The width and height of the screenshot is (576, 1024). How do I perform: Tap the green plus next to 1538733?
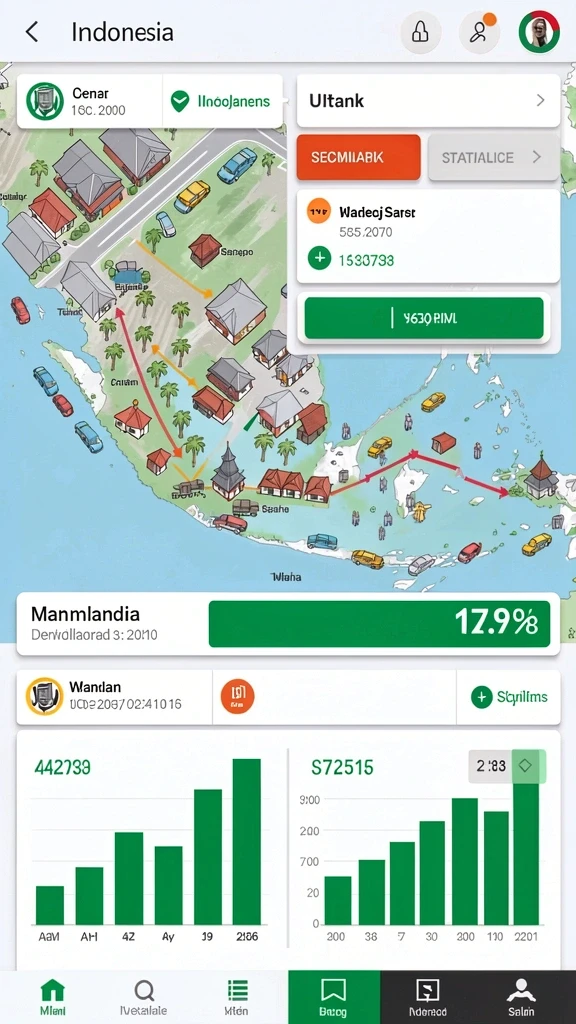[319, 259]
